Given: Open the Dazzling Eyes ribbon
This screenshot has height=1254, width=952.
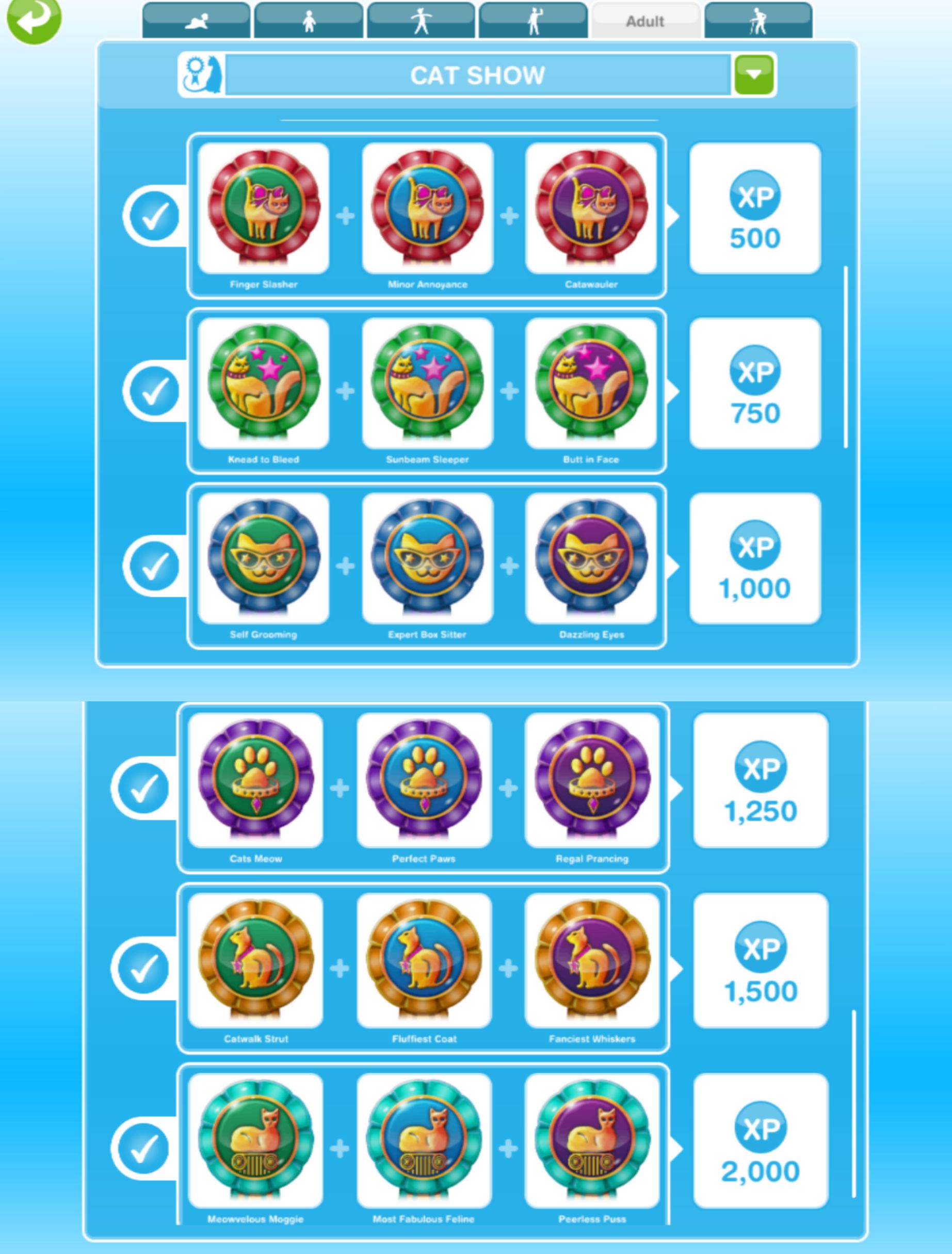Looking at the screenshot, I should (x=591, y=558).
